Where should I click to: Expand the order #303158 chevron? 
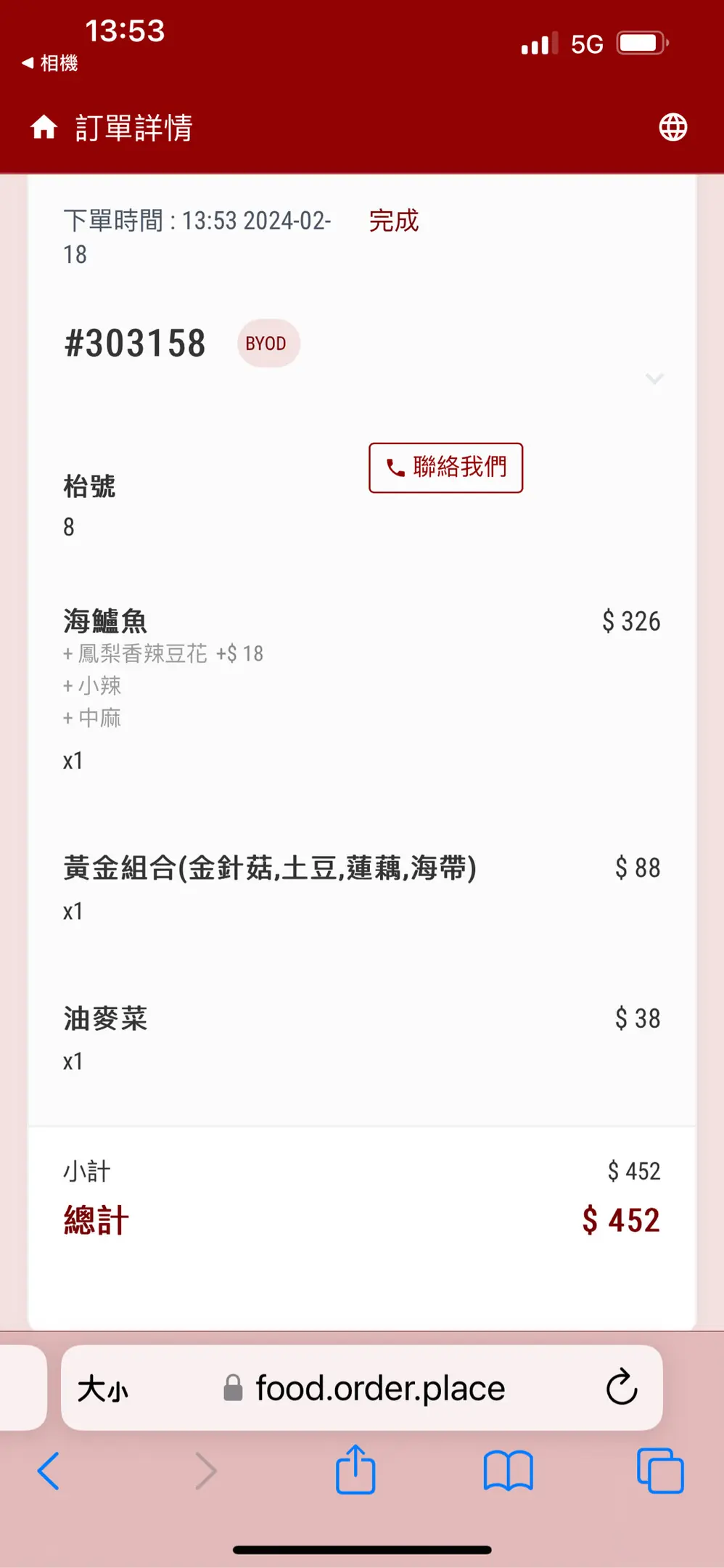point(654,379)
